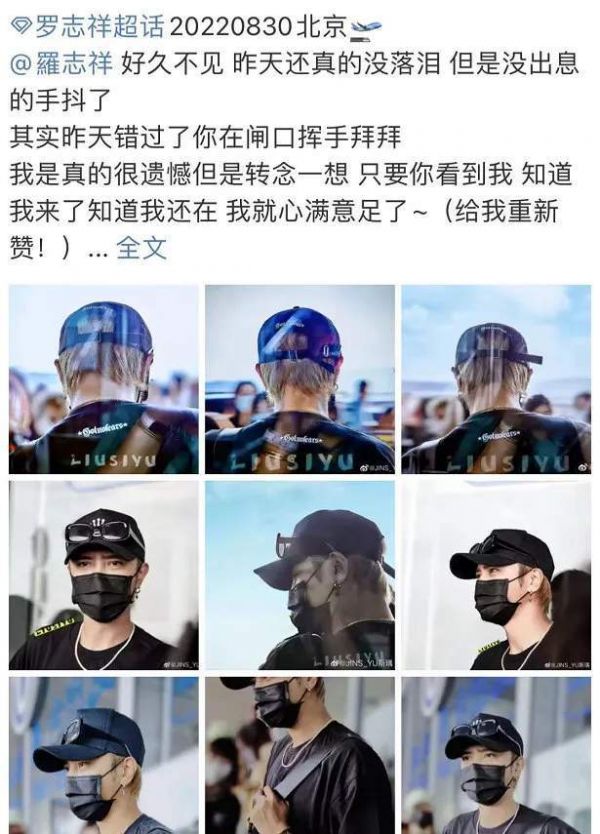Viewport: 600px width, 834px height.
Task: Open the back-of-head photo with blue cap
Action: click(x=300, y=378)
